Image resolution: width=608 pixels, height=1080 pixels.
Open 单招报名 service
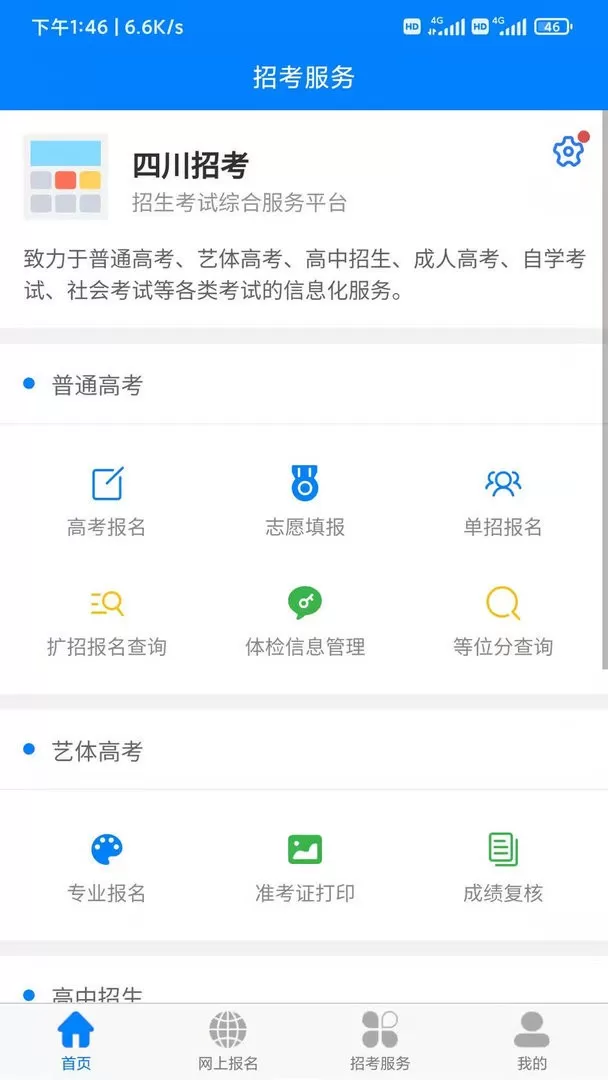503,501
